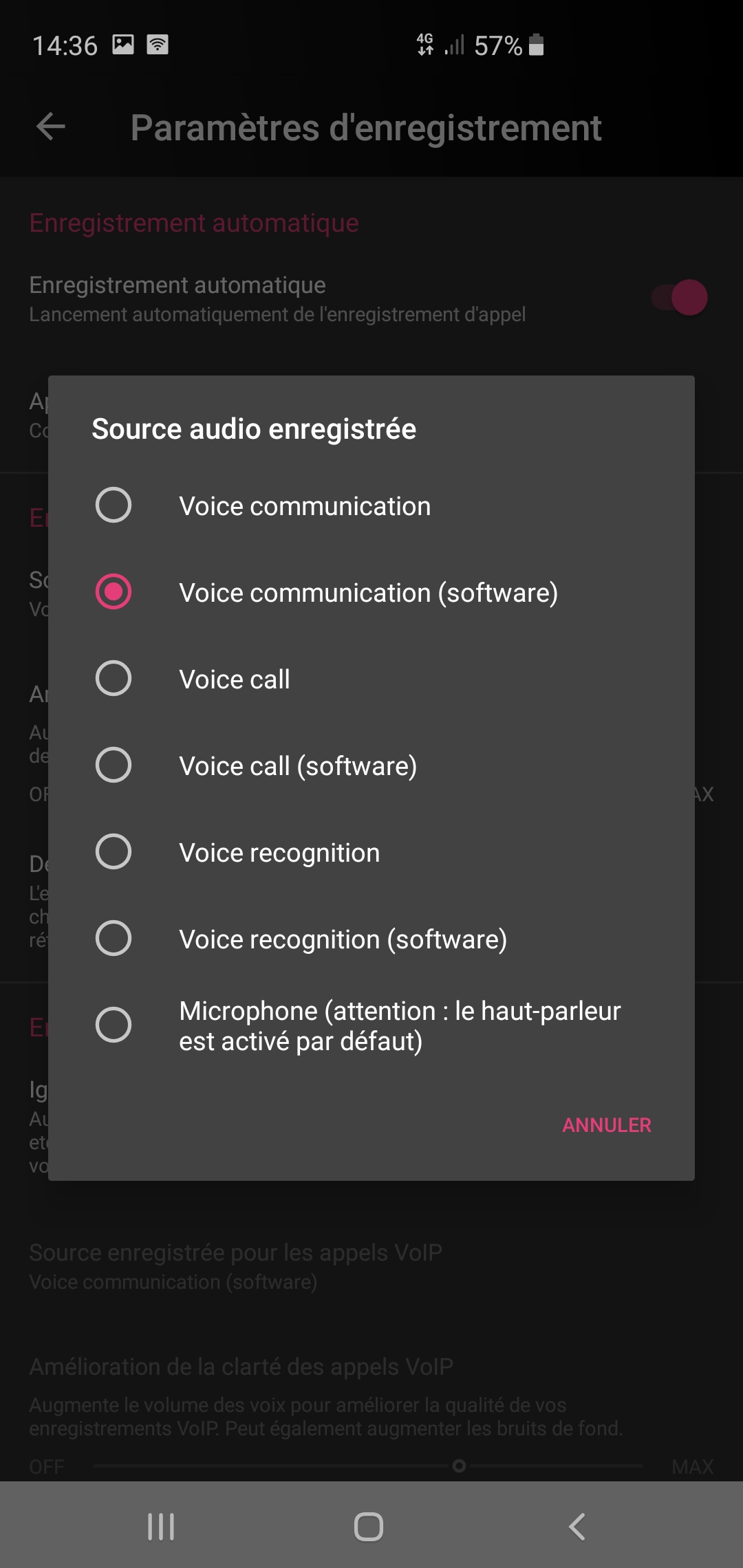Tap the system back navigation button
This screenshot has width=743, height=1568.
pos(577,1527)
